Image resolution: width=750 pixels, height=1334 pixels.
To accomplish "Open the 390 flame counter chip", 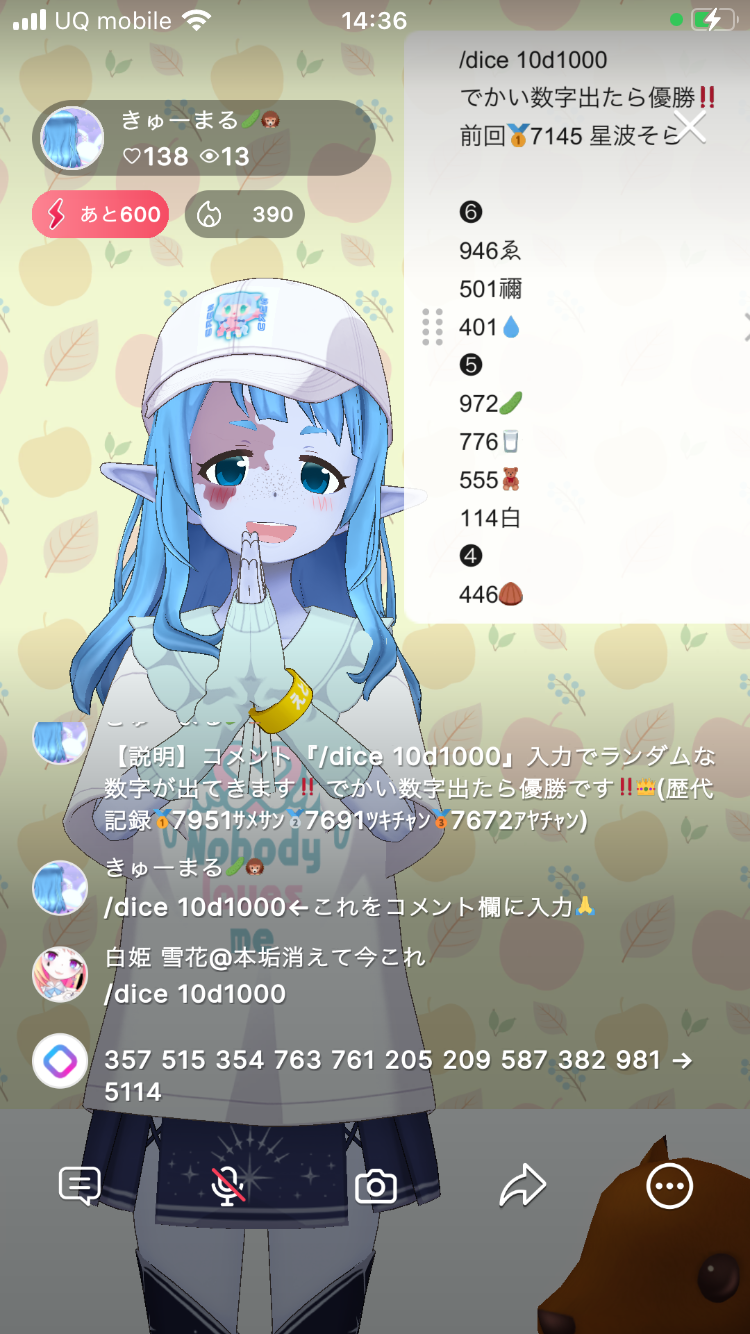I will pos(245,214).
